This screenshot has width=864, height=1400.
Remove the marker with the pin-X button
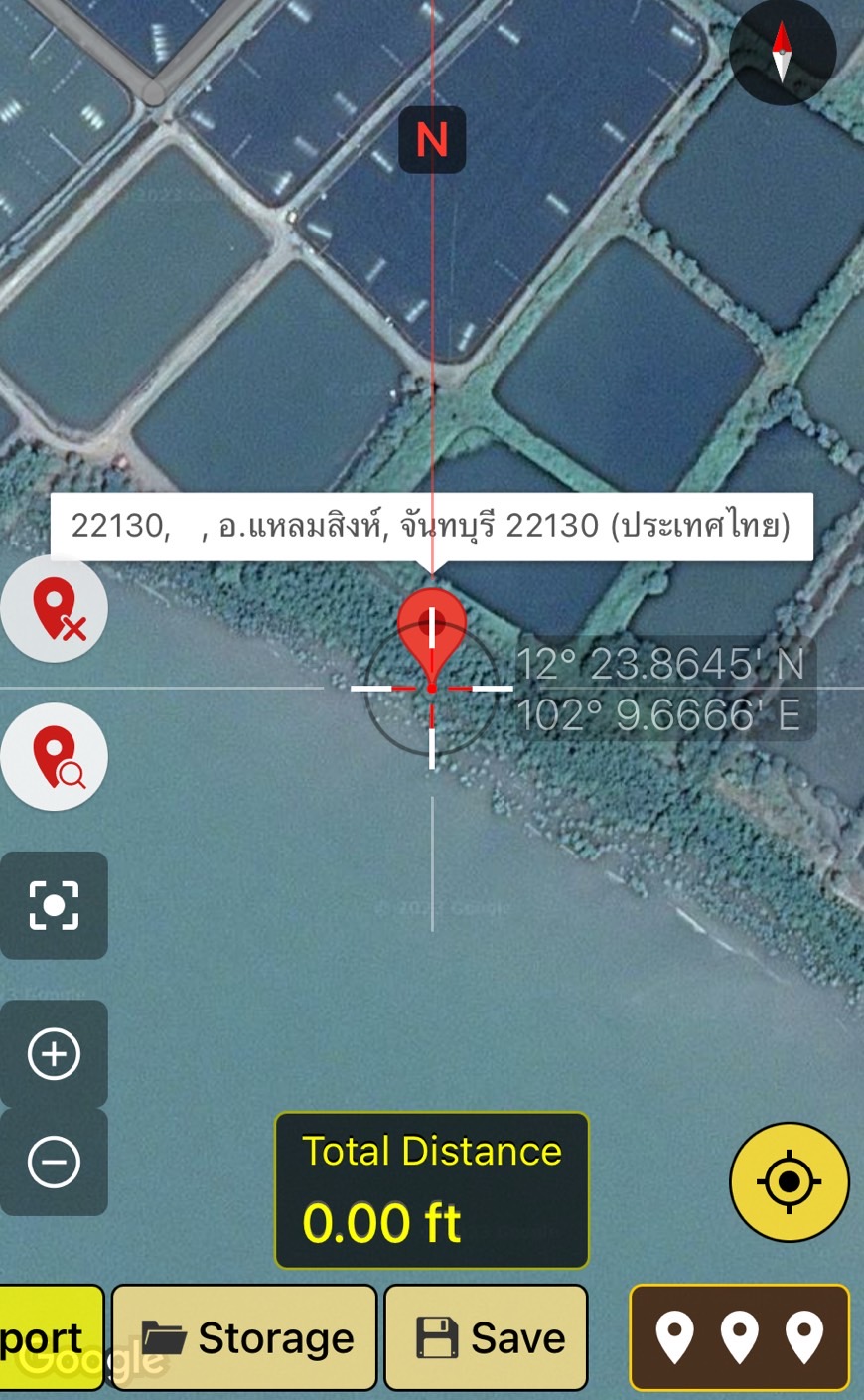(54, 608)
